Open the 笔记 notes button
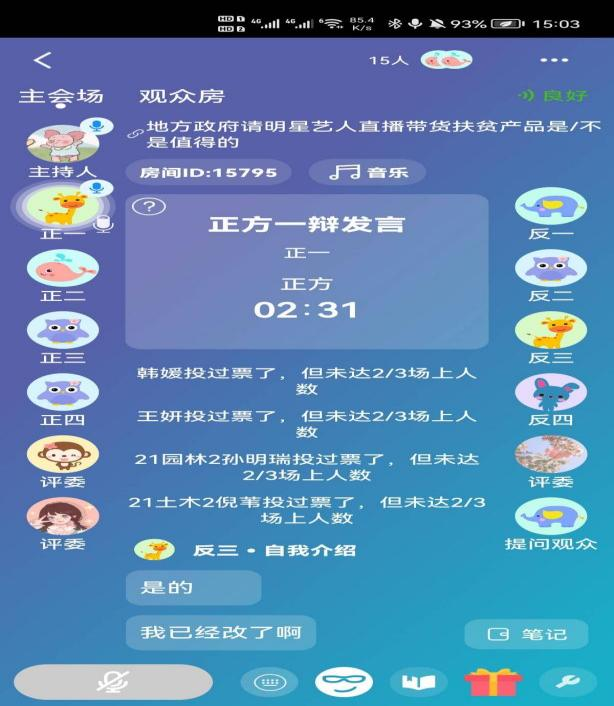Viewport: 614px width, 706px height. click(526, 634)
